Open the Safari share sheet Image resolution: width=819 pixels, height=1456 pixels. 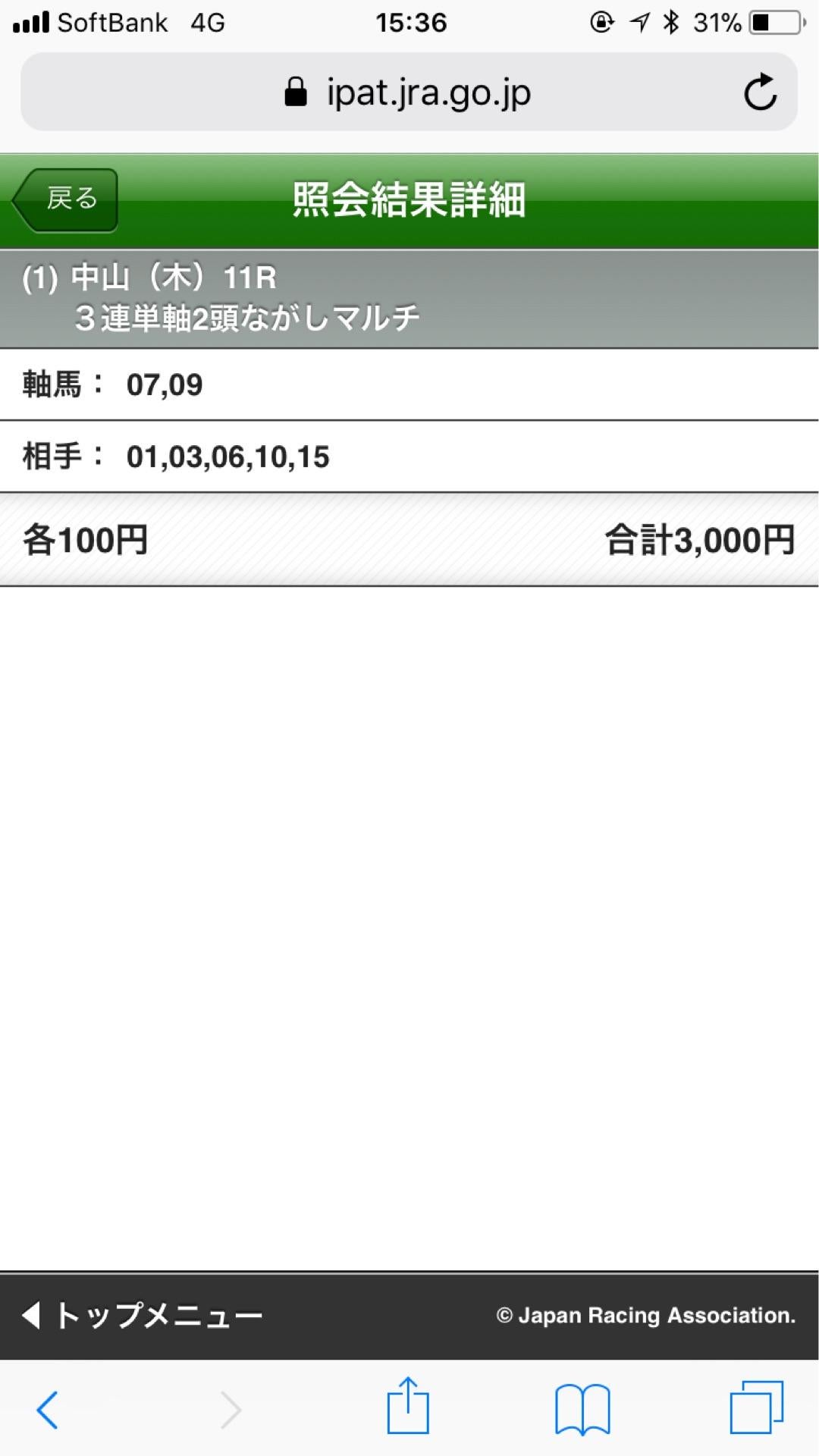pyautogui.click(x=408, y=1407)
